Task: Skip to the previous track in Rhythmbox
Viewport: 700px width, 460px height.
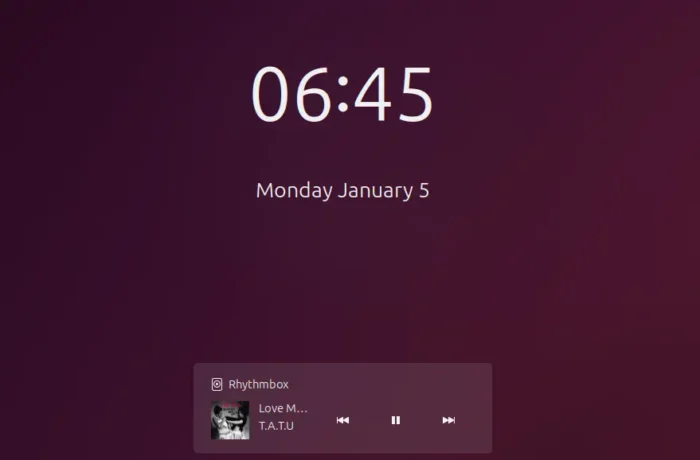Action: coord(343,420)
